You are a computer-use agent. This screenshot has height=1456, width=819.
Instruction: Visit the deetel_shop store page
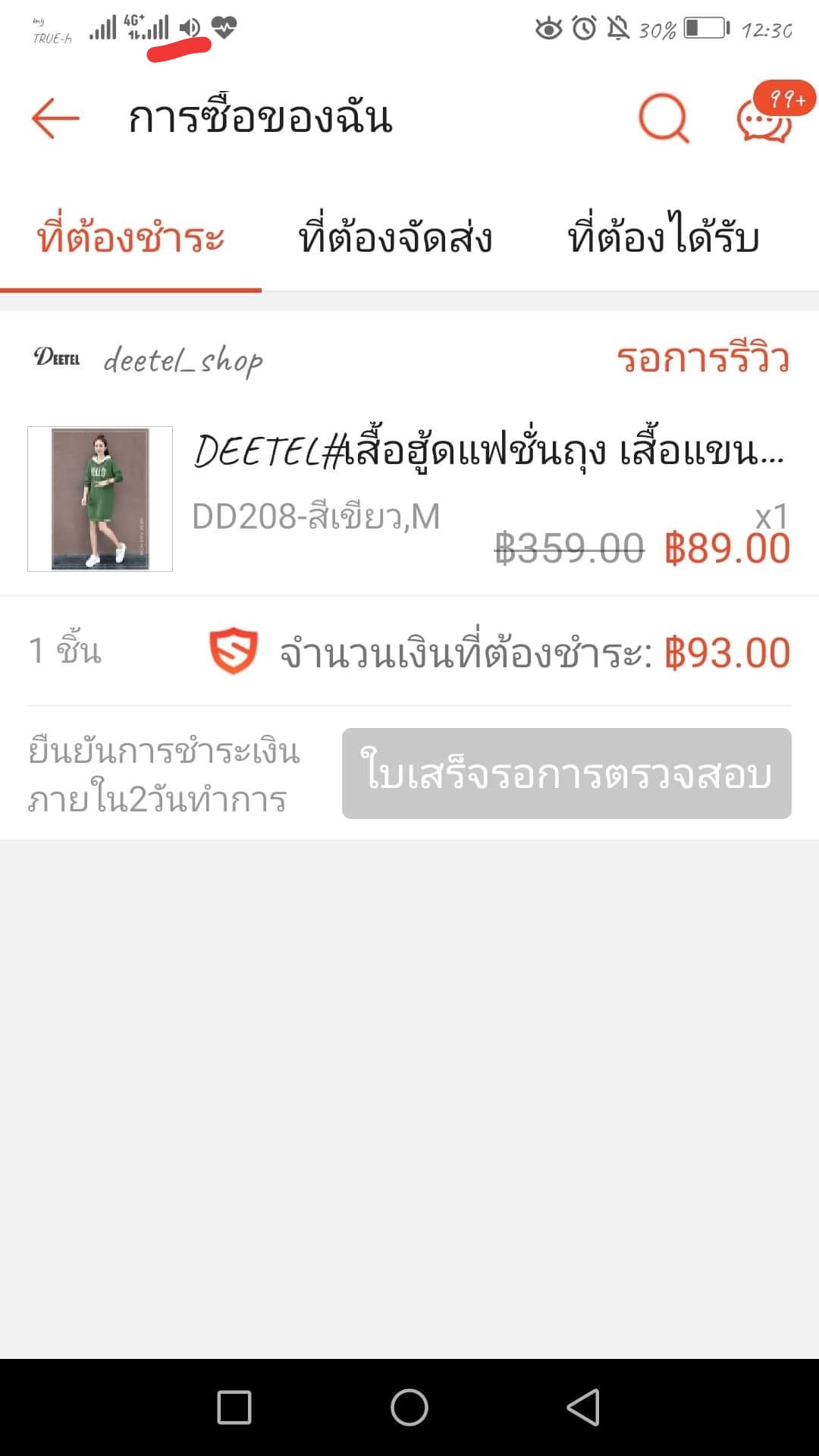[x=182, y=359]
